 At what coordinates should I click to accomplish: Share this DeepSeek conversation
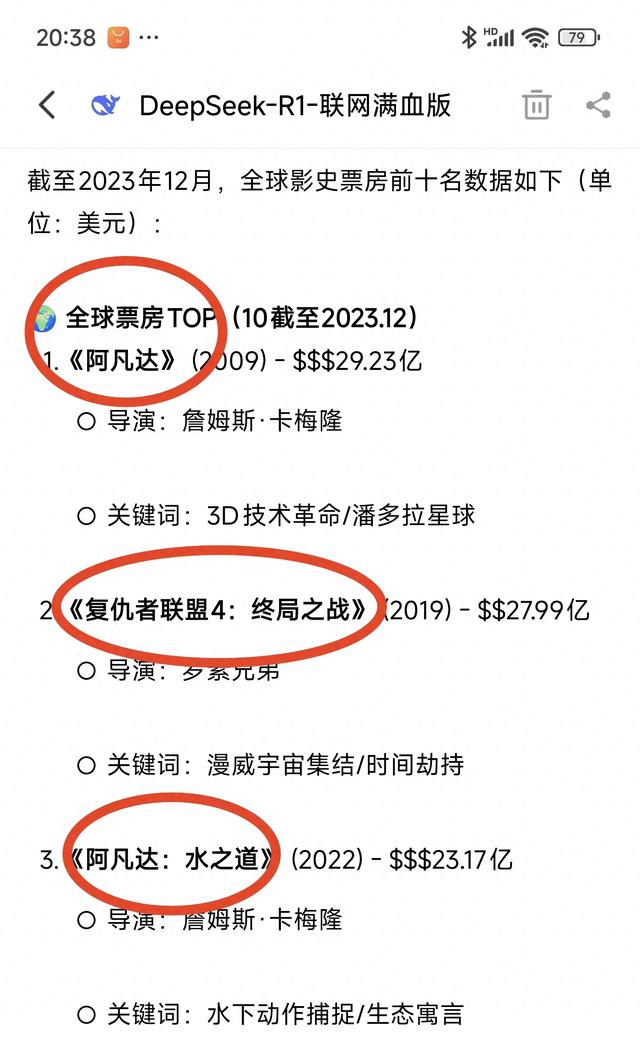598,105
